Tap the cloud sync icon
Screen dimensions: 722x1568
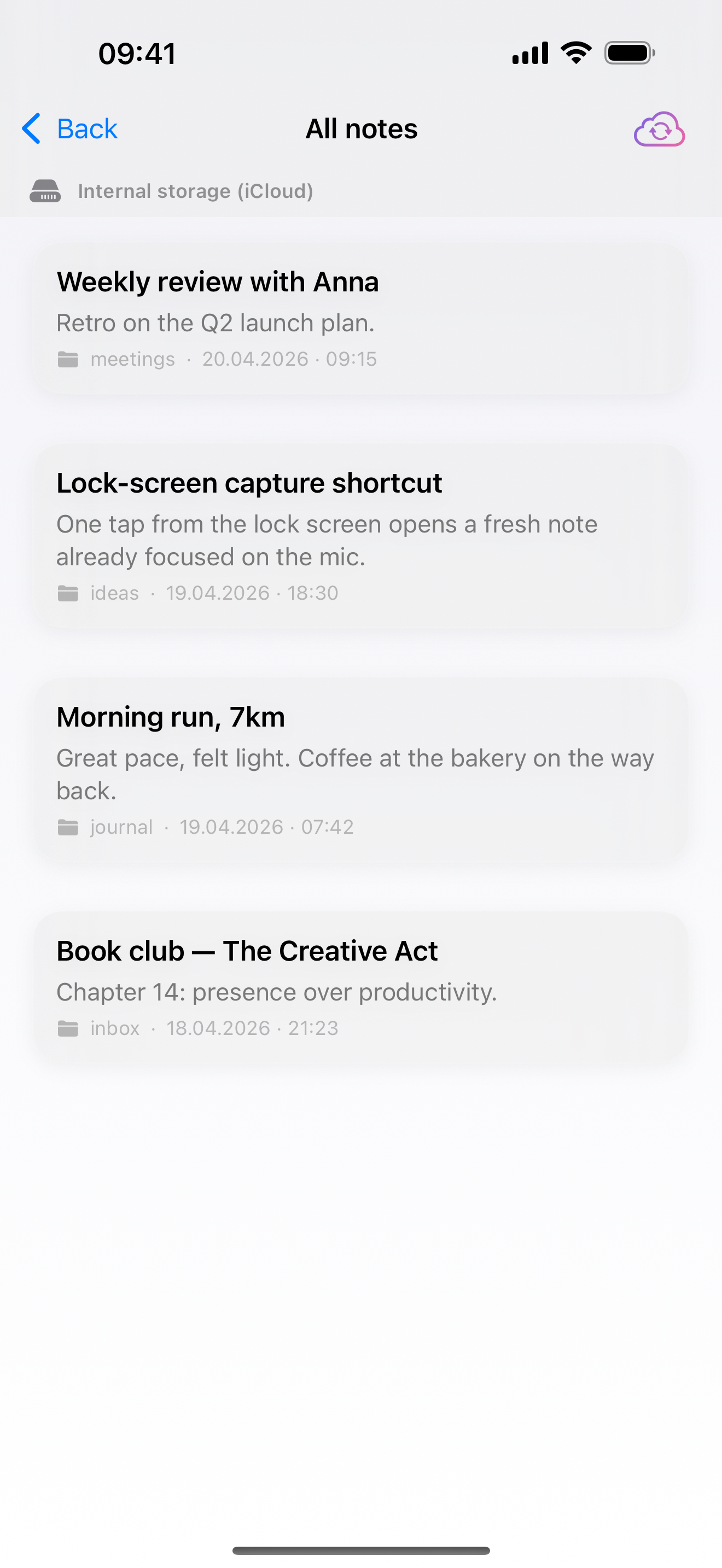[x=659, y=129]
